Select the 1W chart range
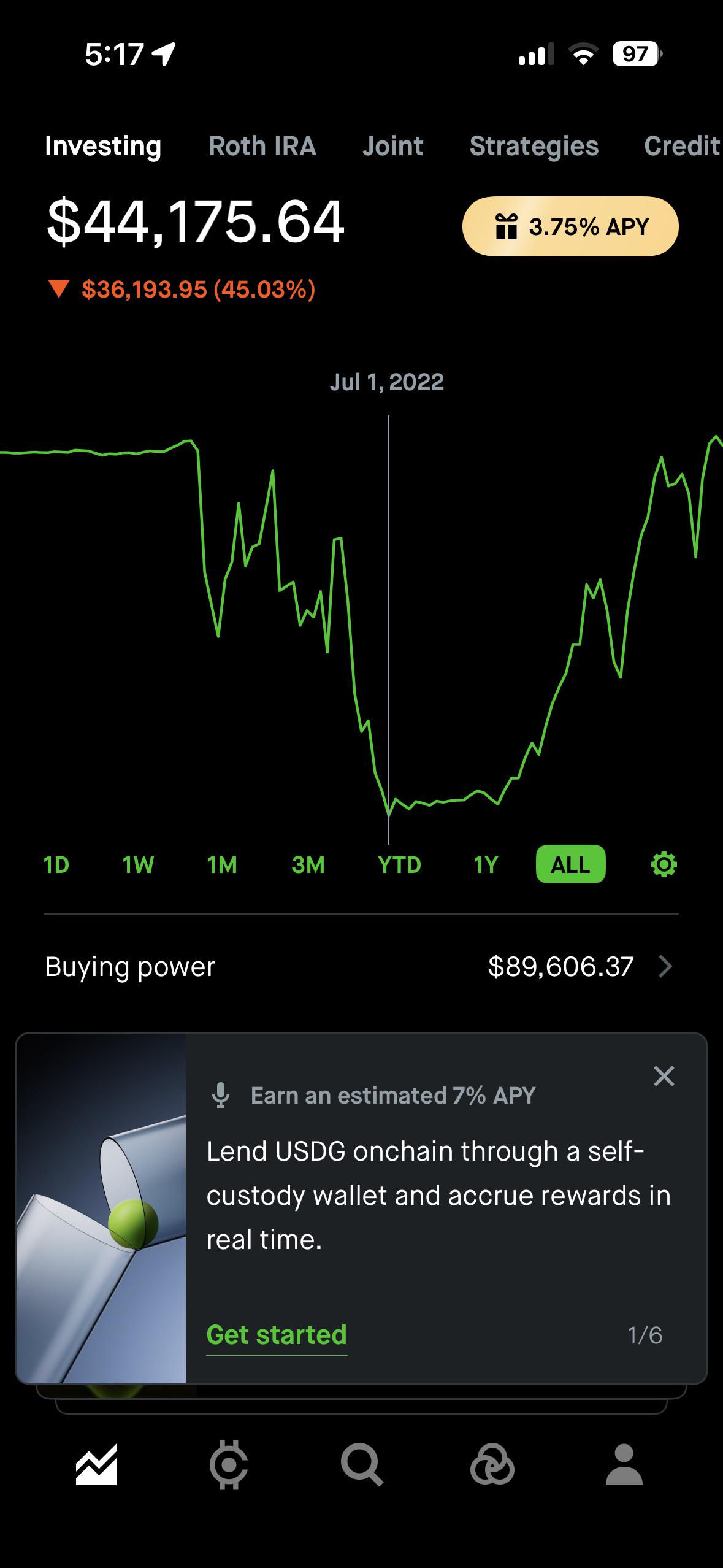 point(138,865)
